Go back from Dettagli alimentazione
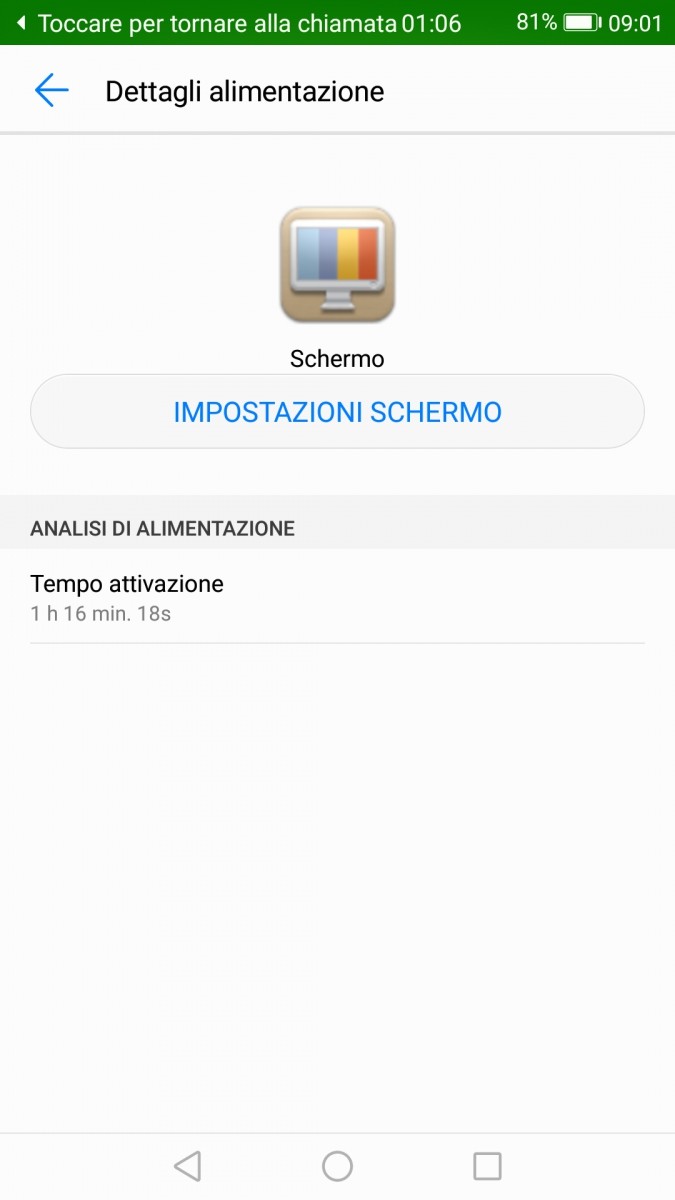 51,91
